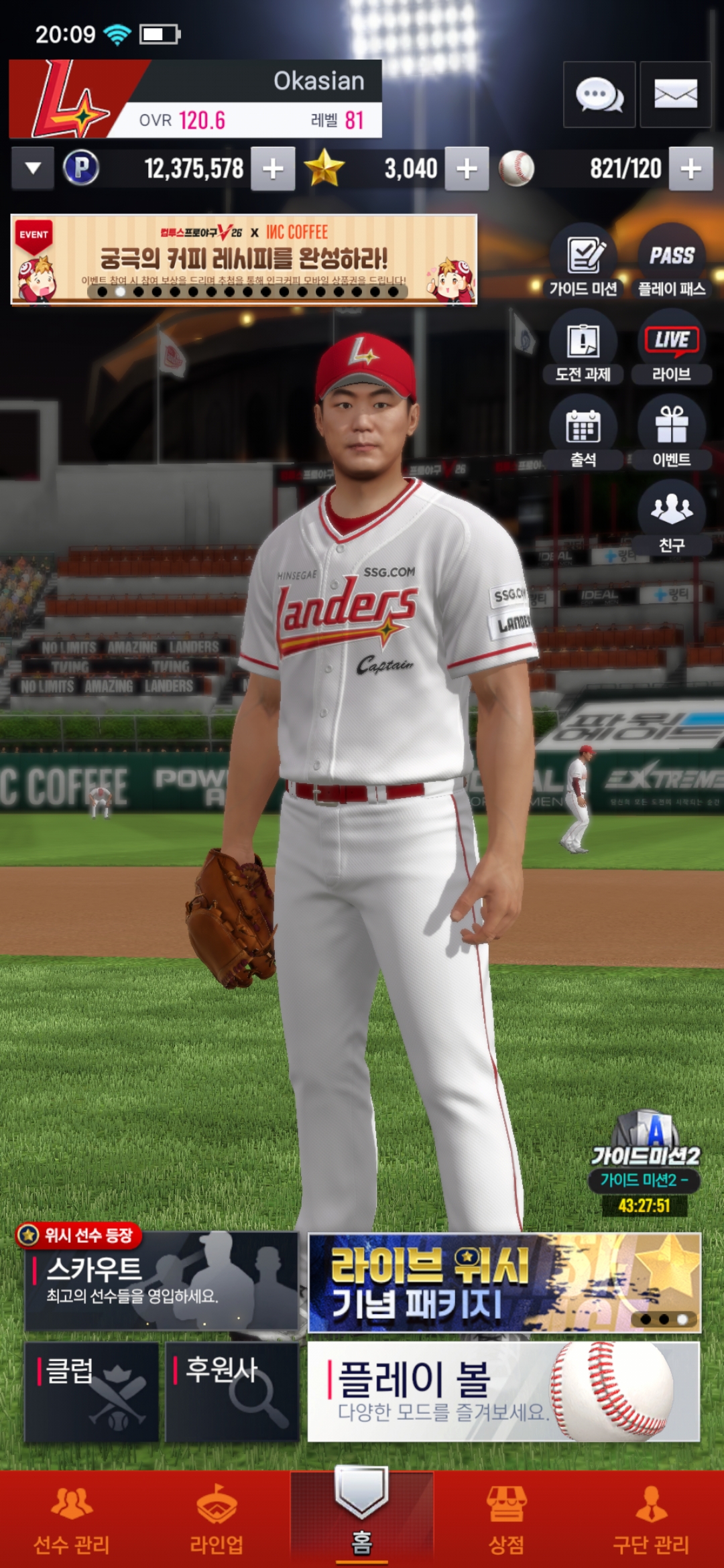Open 플레이 패스

672,262
